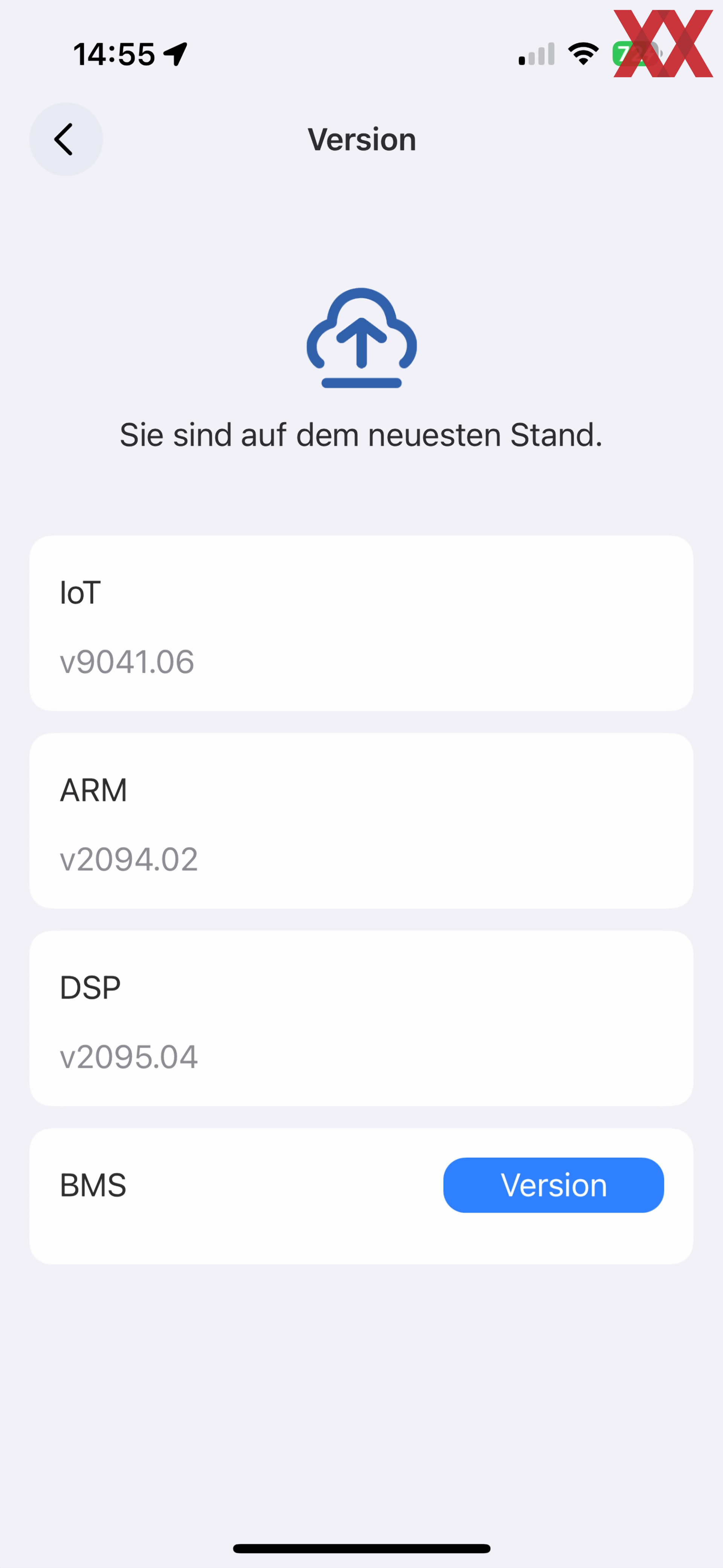Screen dimensions: 723x1568
Task: Tap the blue Version button for BMS
Action: tap(553, 1184)
